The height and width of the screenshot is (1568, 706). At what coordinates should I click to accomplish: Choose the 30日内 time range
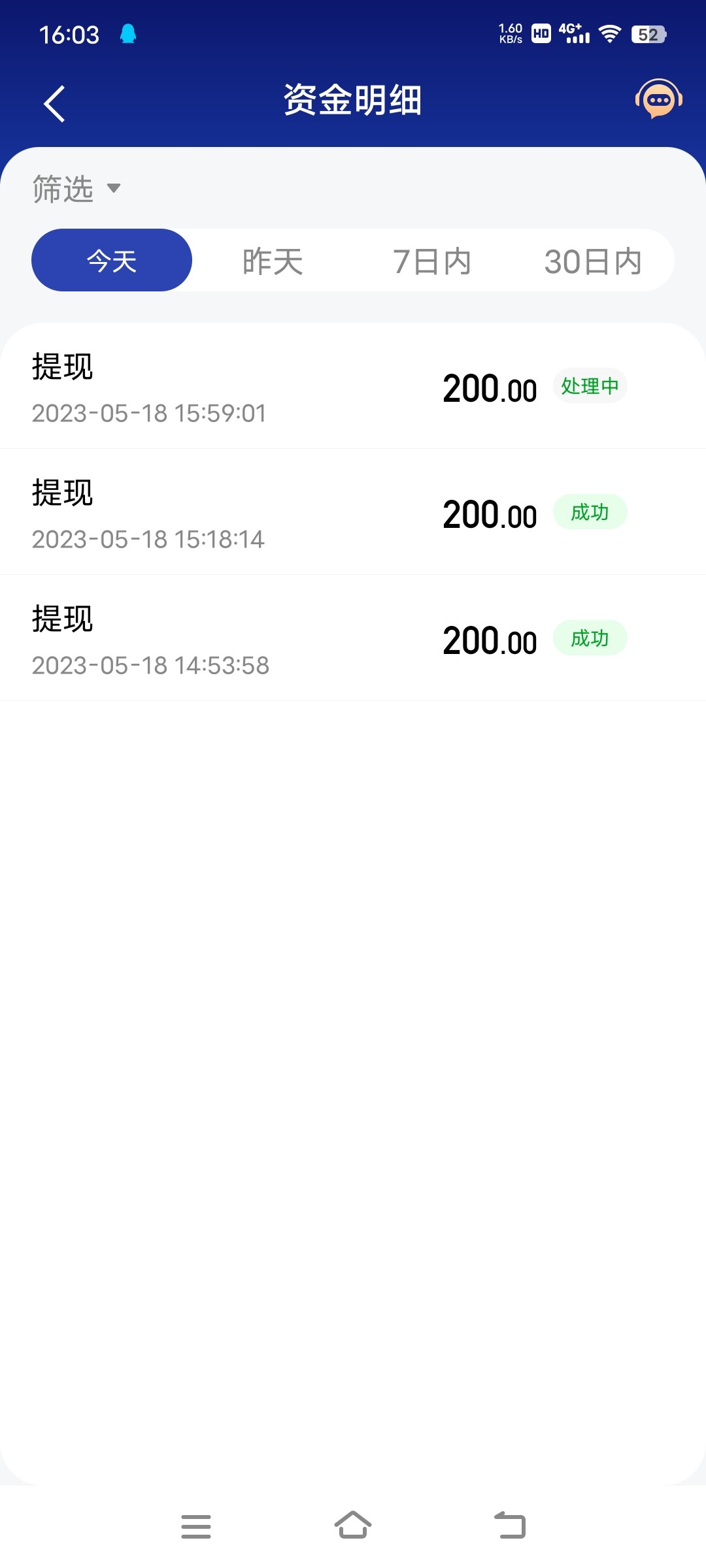point(594,259)
